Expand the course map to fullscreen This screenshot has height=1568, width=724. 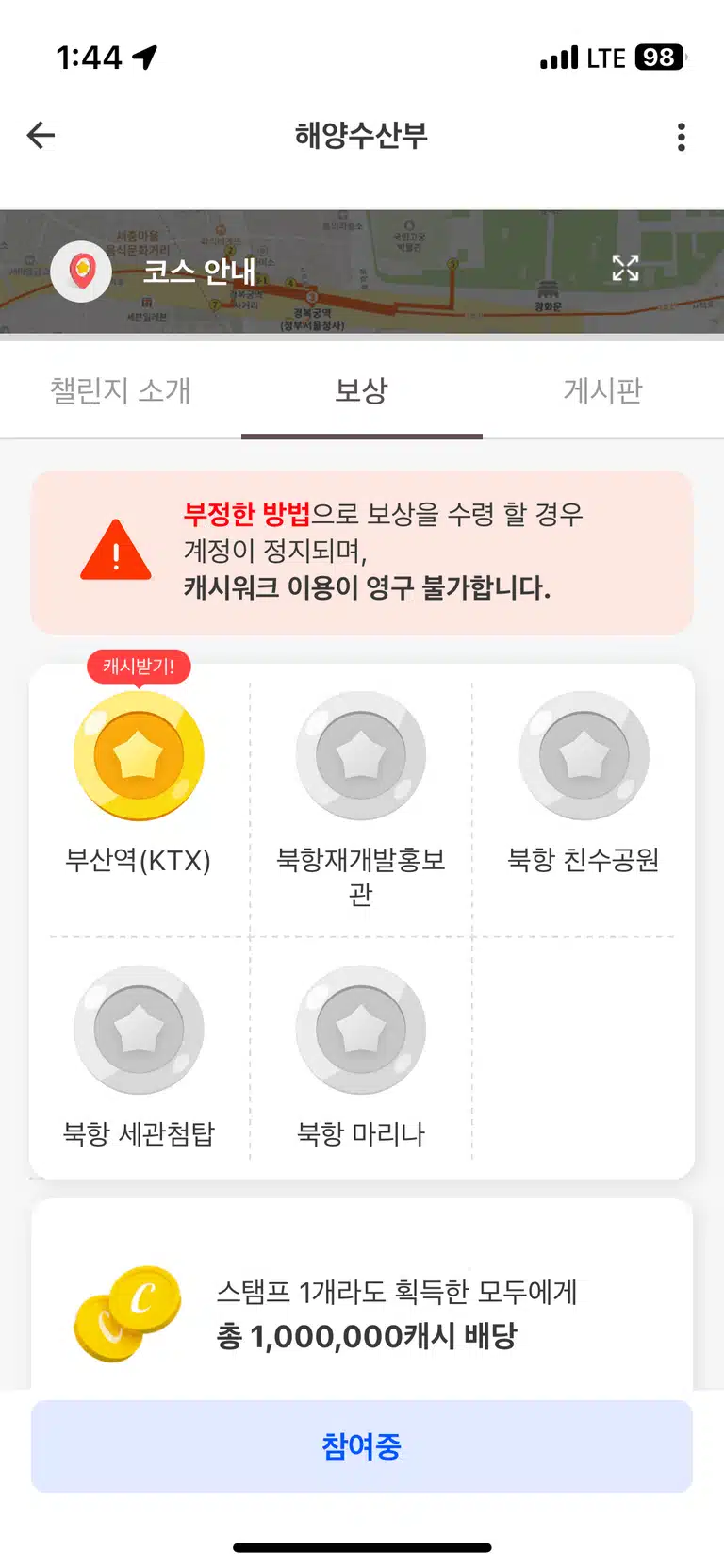click(625, 268)
